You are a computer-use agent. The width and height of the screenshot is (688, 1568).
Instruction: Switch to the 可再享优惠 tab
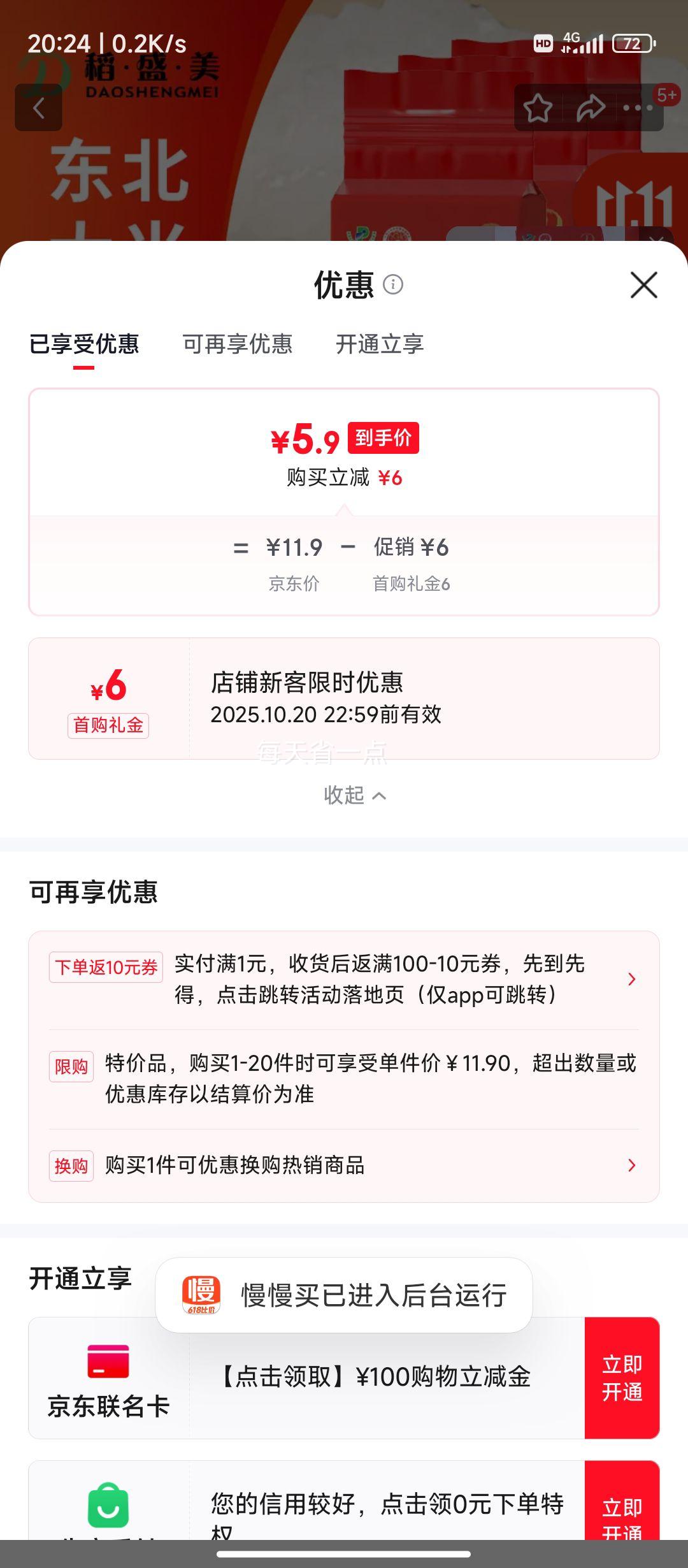[238, 345]
